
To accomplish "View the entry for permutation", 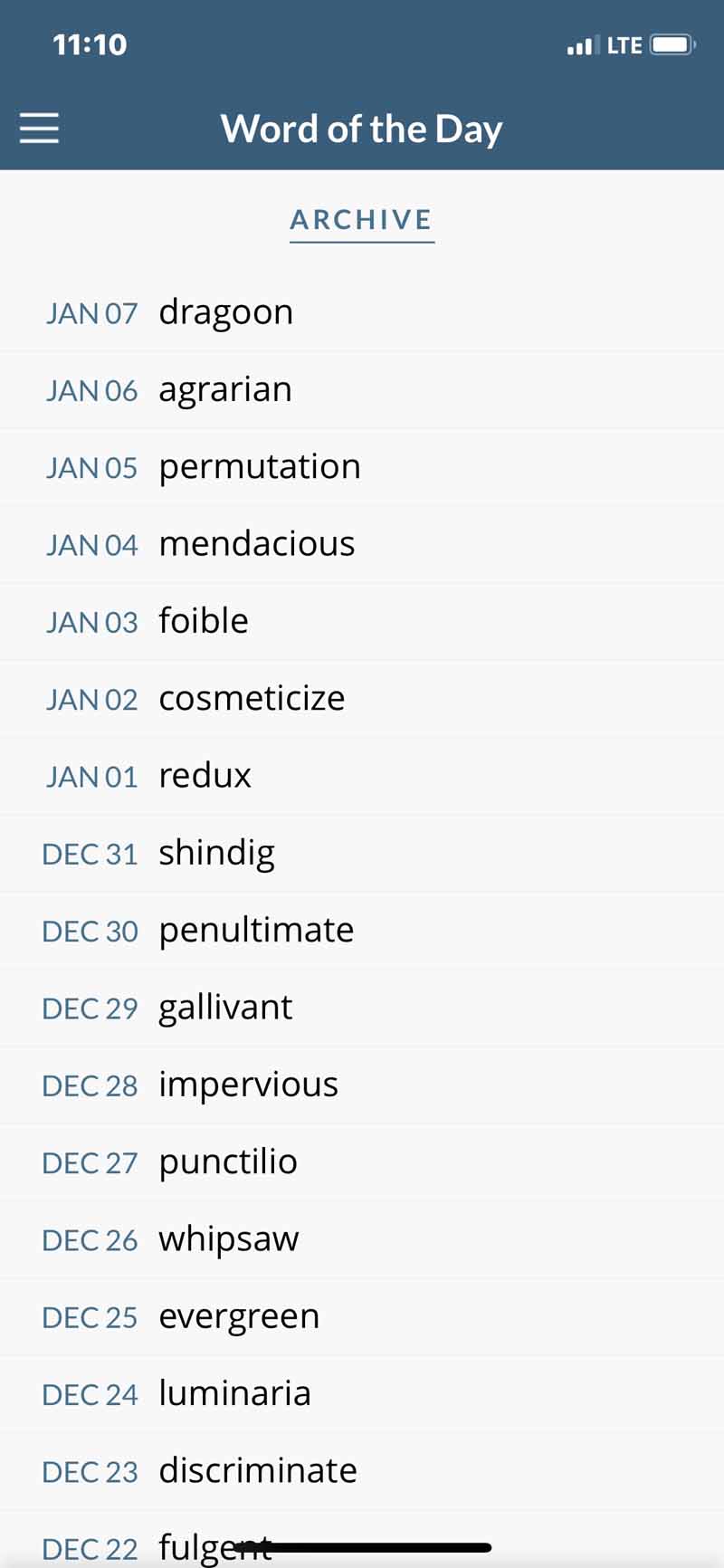I will coord(362,467).
